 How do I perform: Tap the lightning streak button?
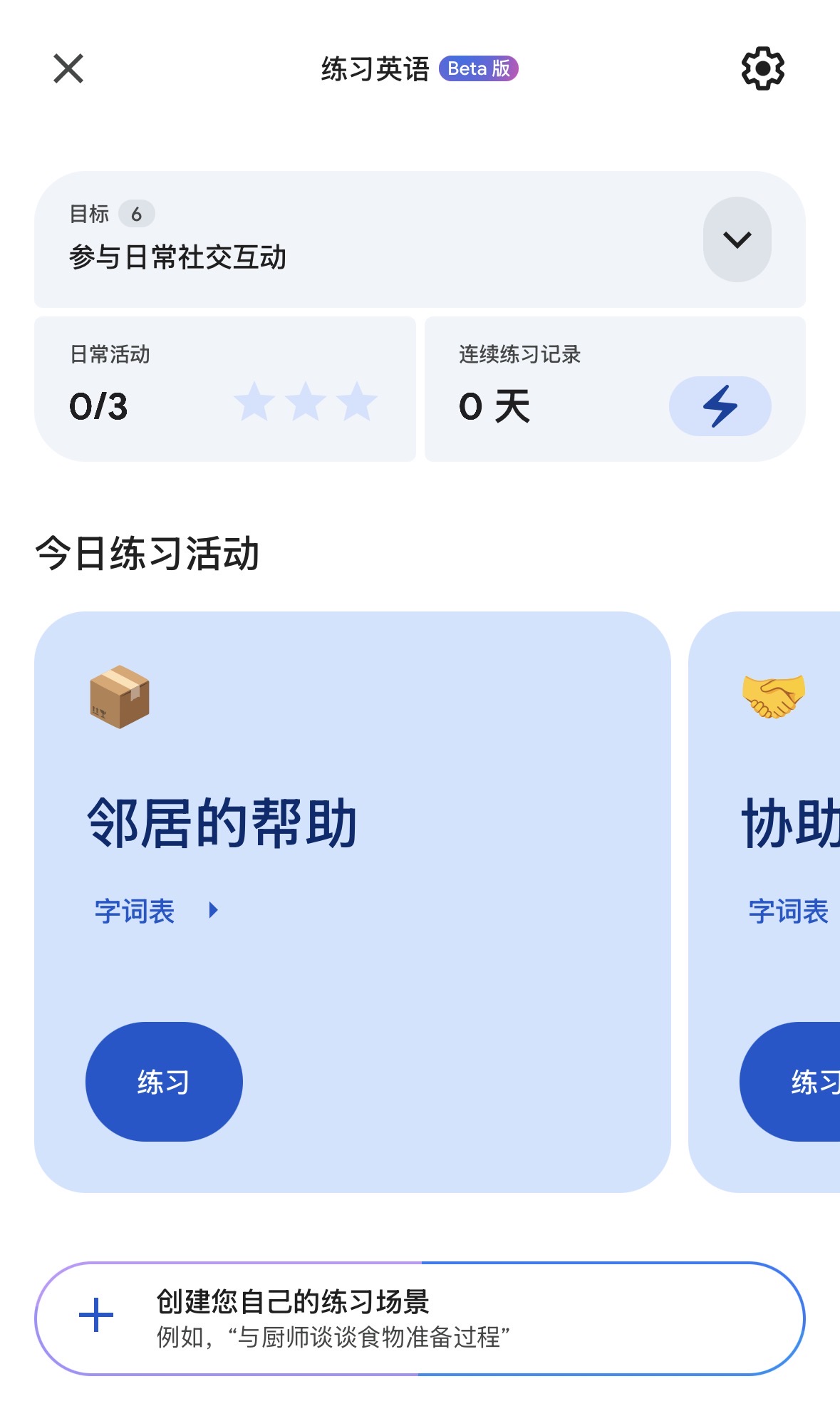pos(720,406)
